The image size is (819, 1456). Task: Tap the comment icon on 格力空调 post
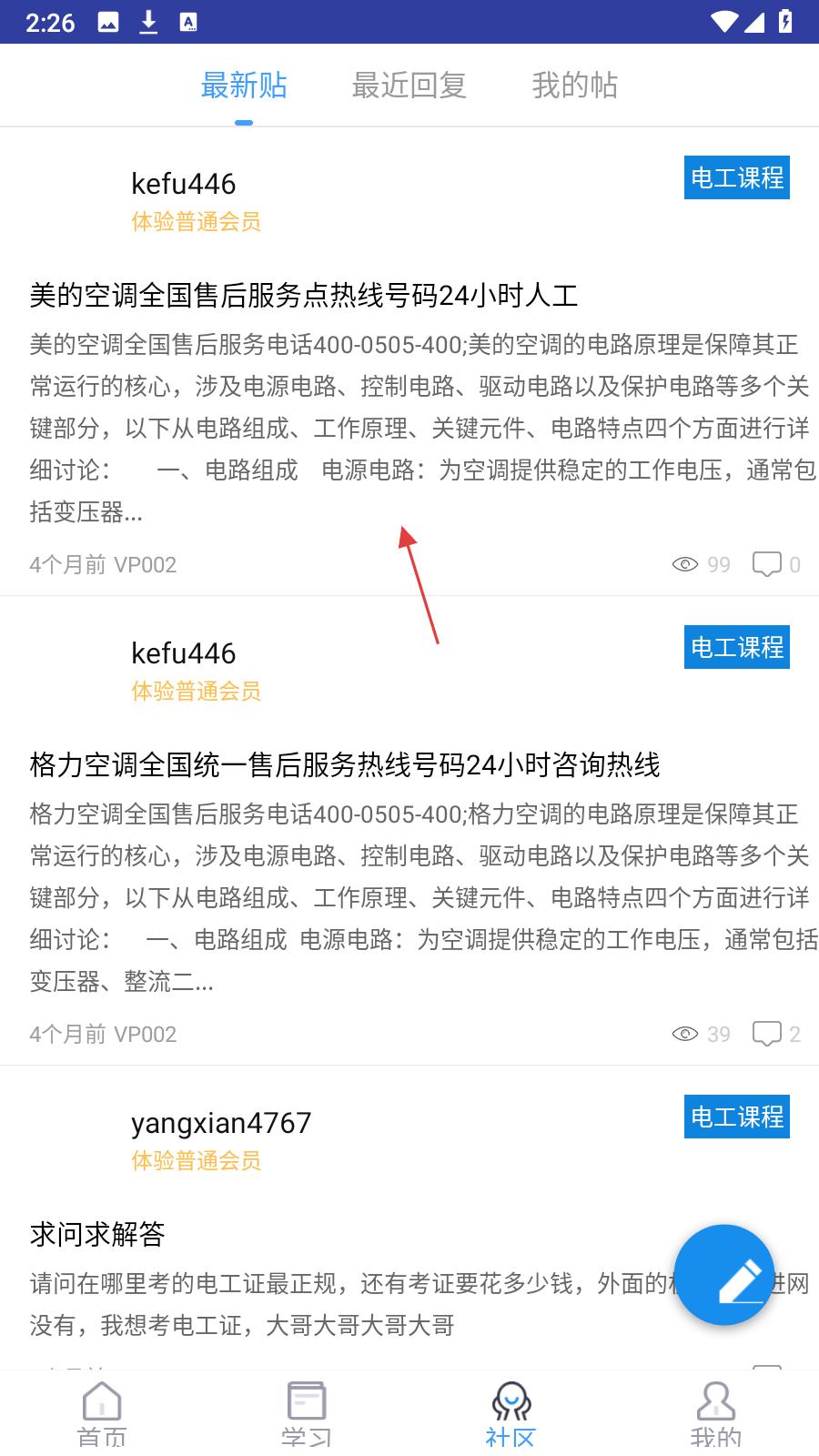767,1034
